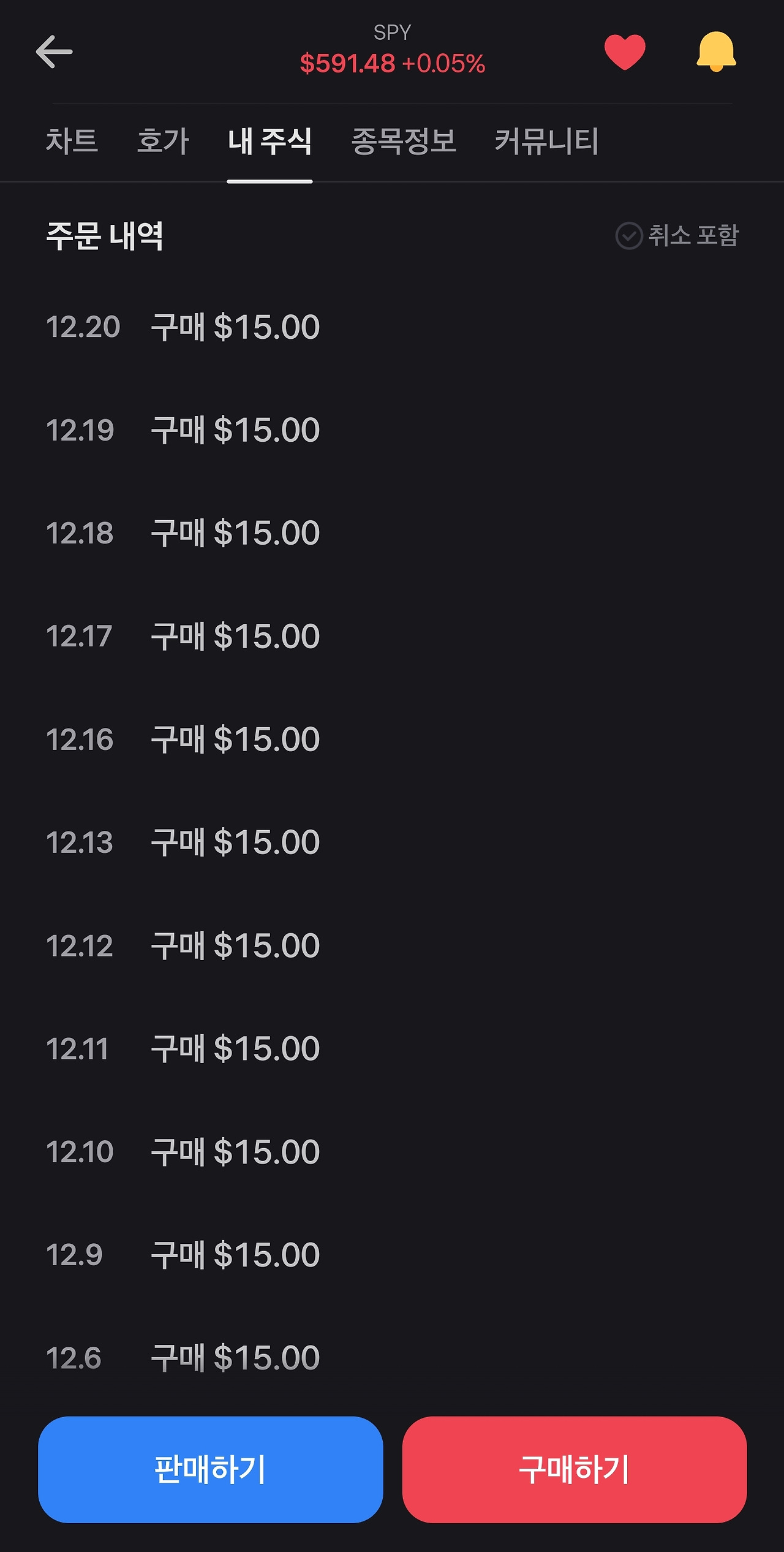Tap the heart to unfavorite SPY
The height and width of the screenshot is (1552, 784).
[624, 52]
